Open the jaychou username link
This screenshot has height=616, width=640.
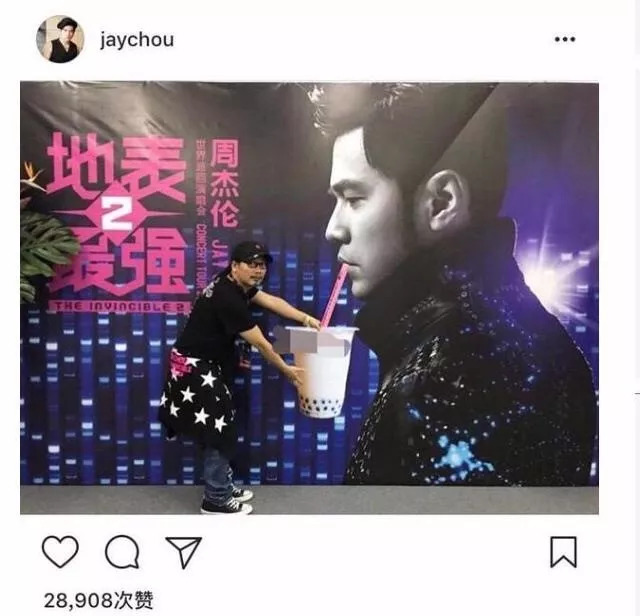(137, 40)
